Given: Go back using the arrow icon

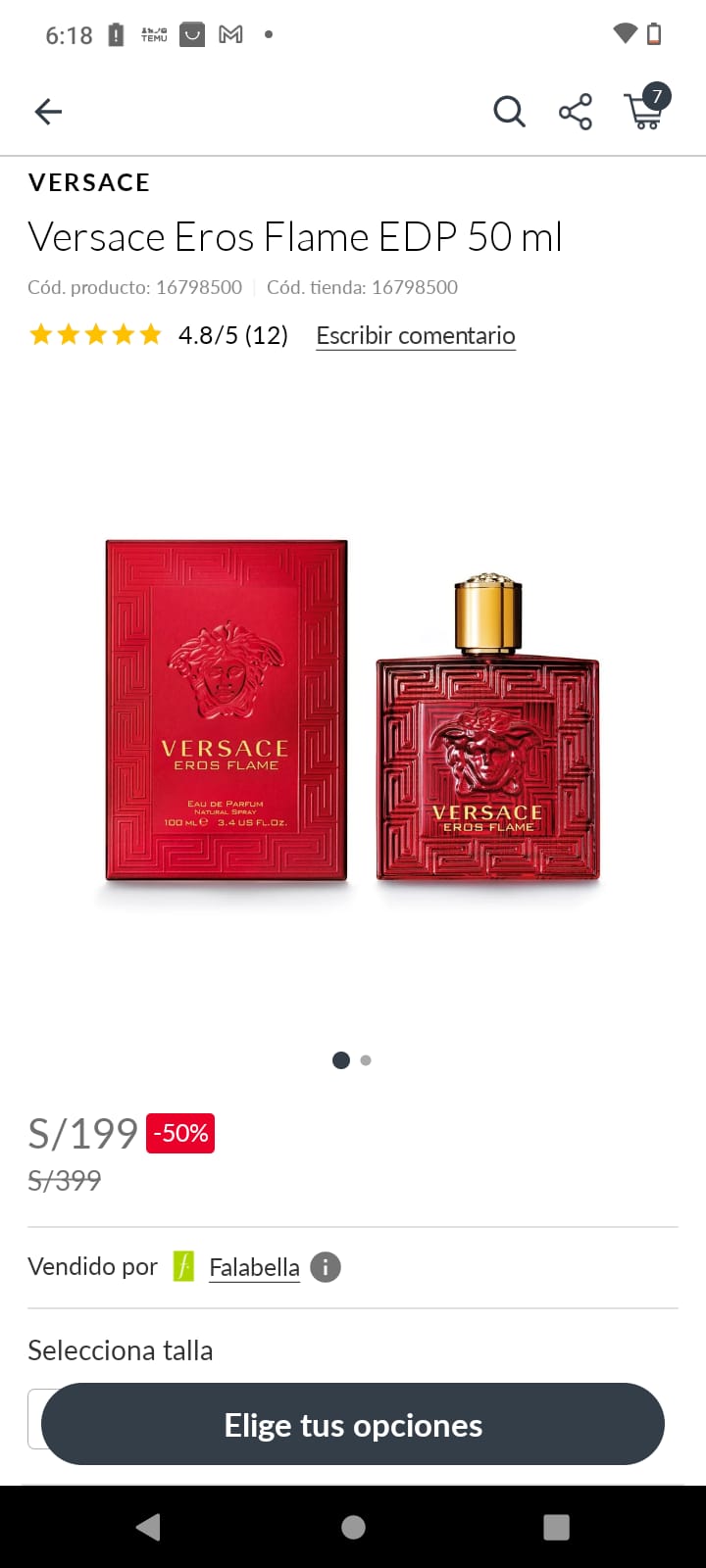Looking at the screenshot, I should coord(48,112).
